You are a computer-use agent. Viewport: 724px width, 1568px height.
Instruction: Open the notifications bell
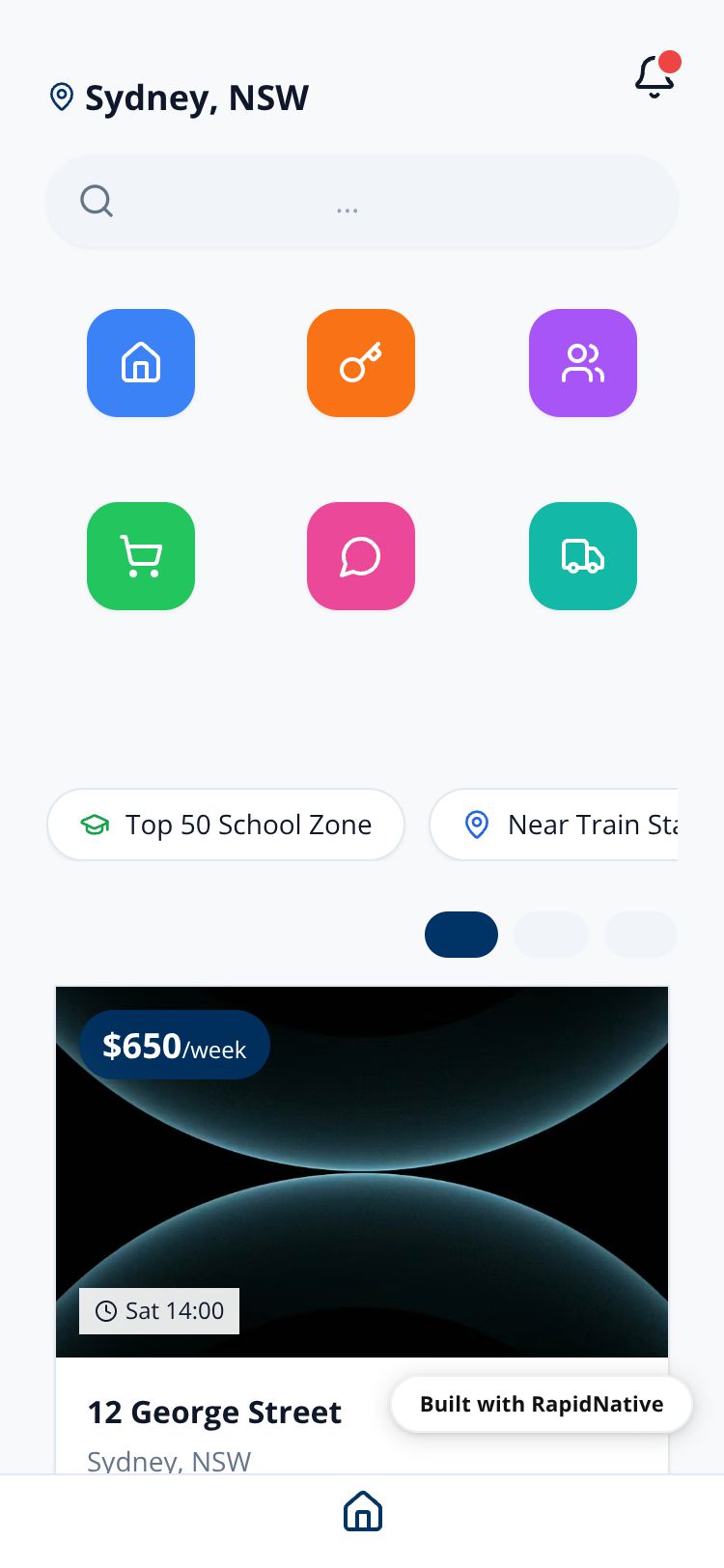click(654, 77)
